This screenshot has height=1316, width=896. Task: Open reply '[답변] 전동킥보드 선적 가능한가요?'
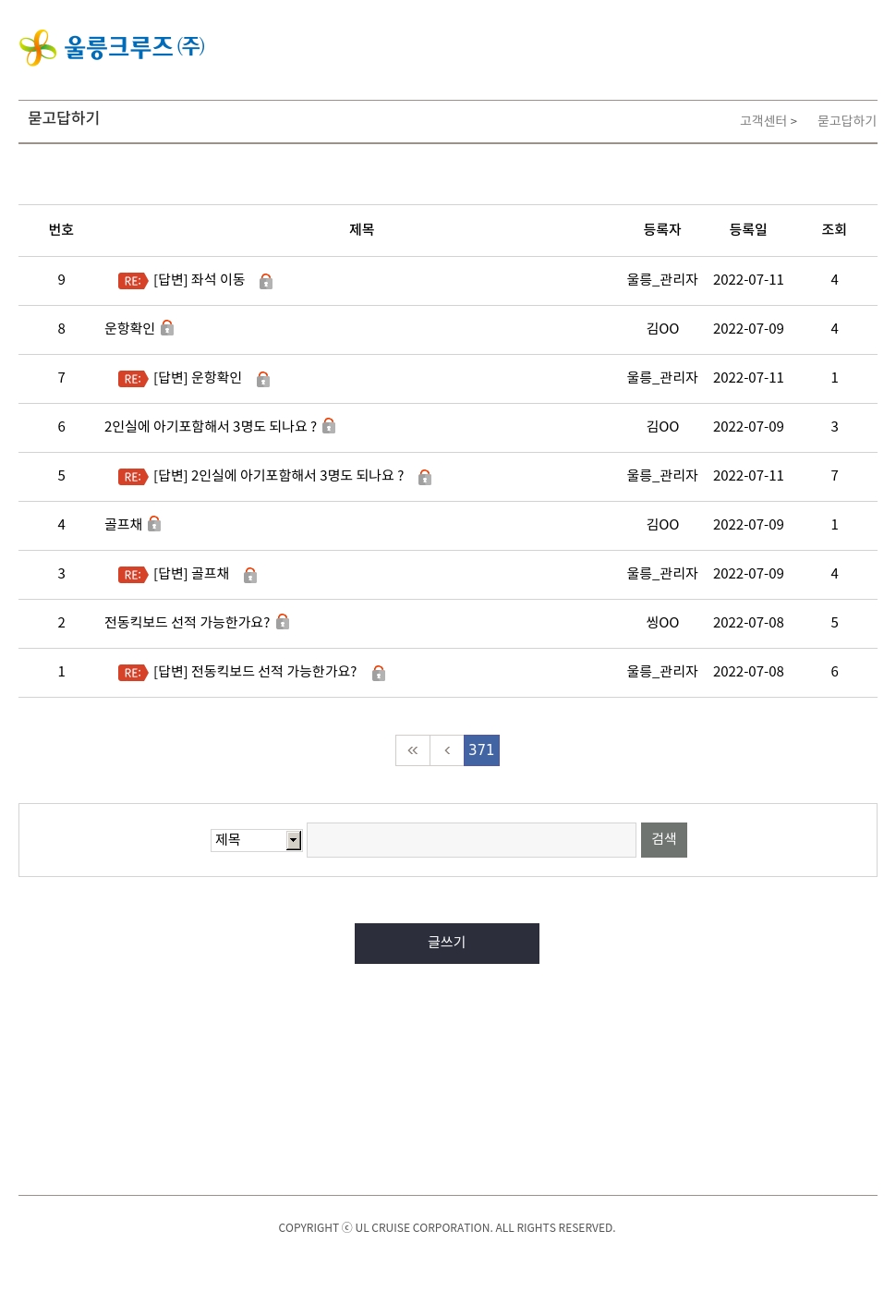click(x=255, y=672)
